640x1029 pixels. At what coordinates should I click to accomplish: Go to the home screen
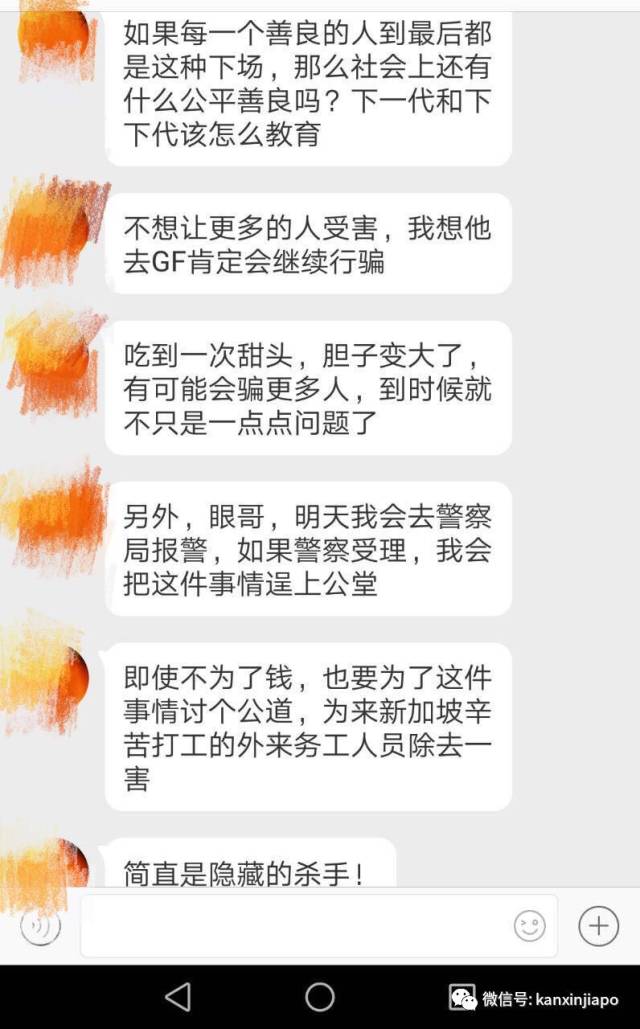pos(320,996)
